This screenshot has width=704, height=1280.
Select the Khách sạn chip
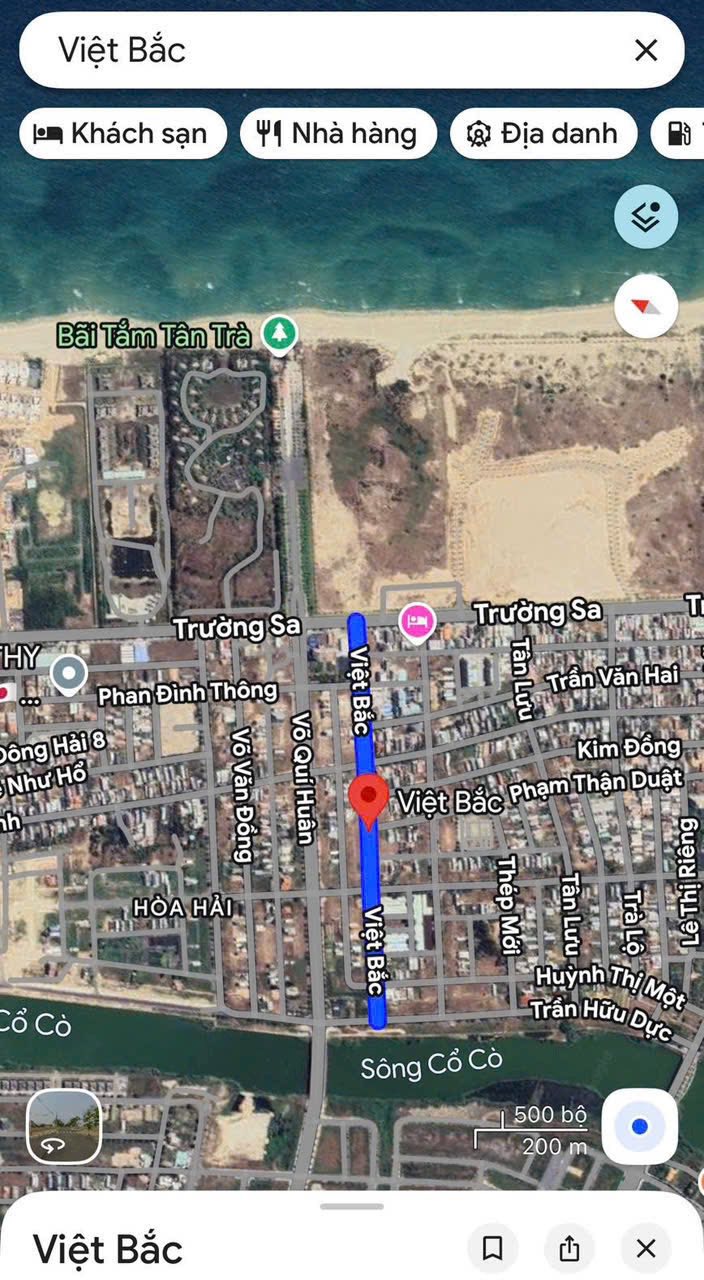coord(122,134)
